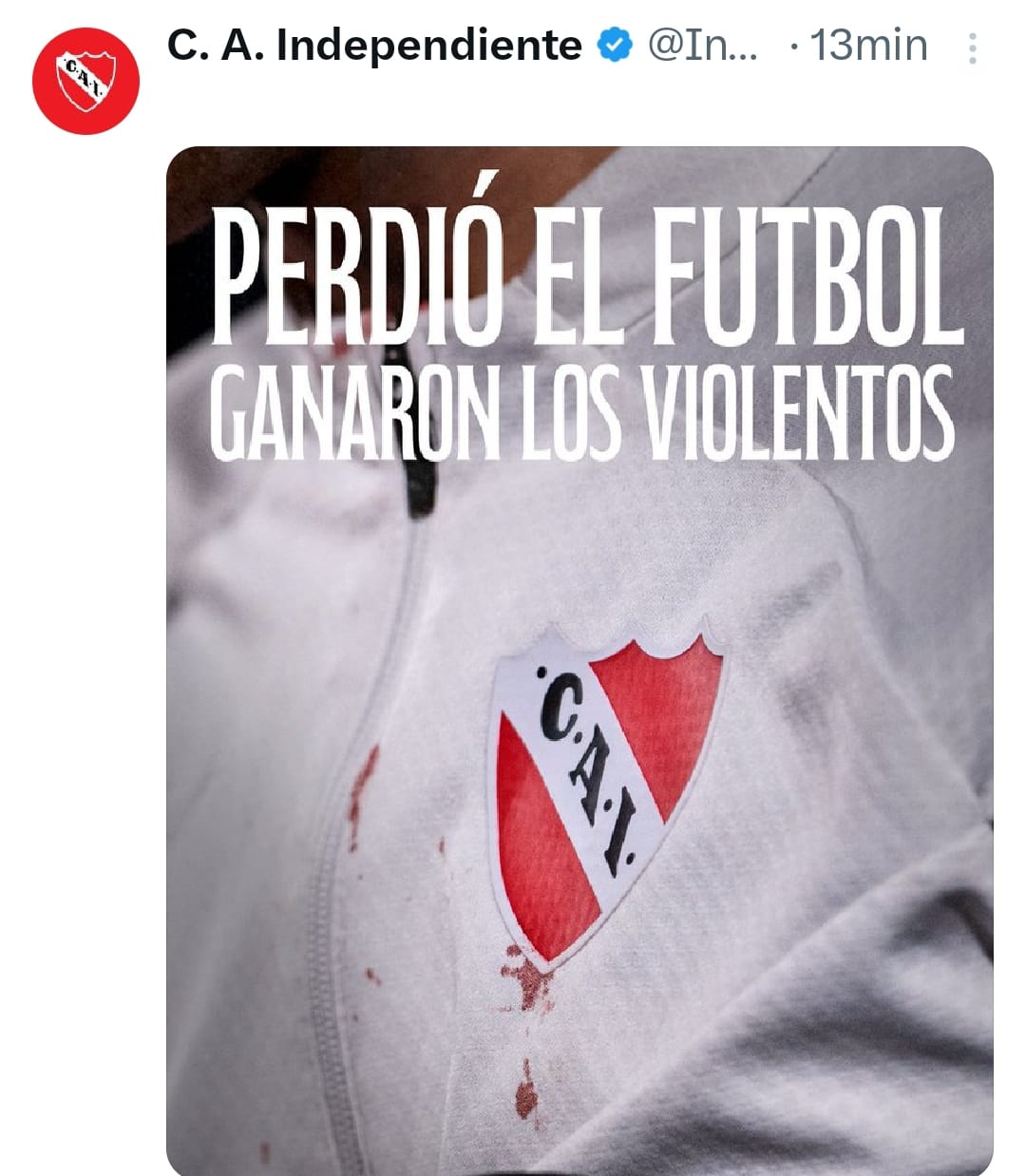Open the C. A. Independiente account name
The height and width of the screenshot is (1176, 1026).
tap(374, 46)
